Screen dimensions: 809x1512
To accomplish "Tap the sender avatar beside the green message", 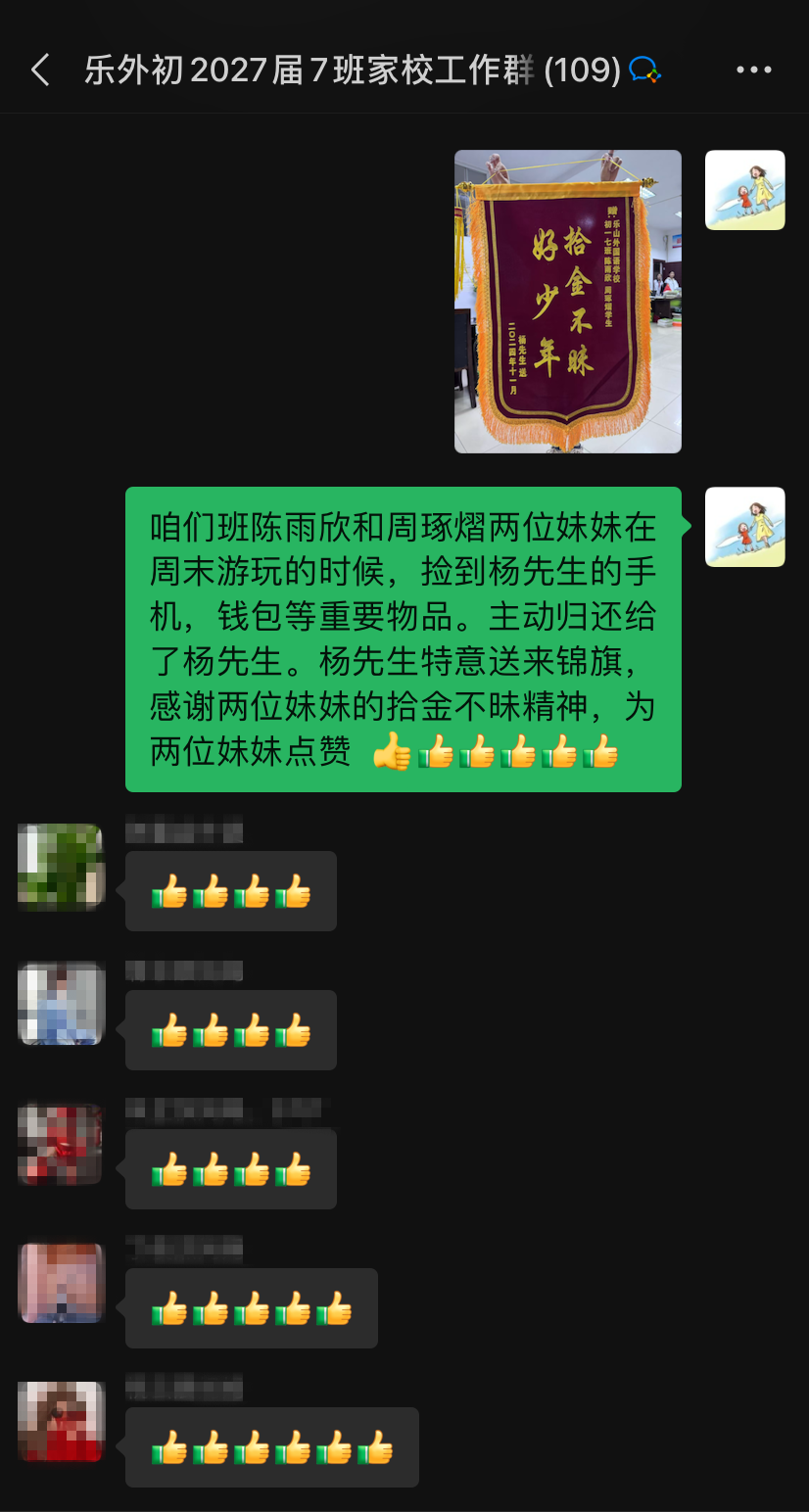I will click(x=744, y=527).
